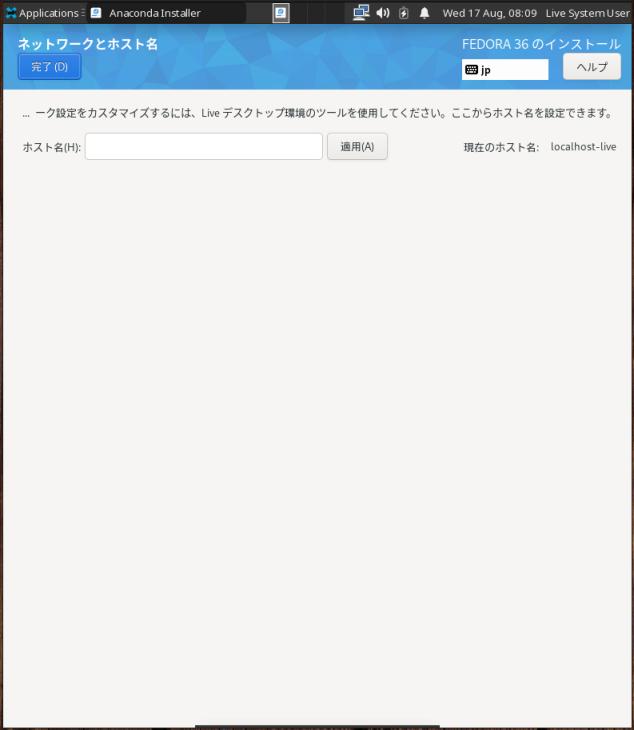Open the ヘルプ help button

(x=592, y=67)
